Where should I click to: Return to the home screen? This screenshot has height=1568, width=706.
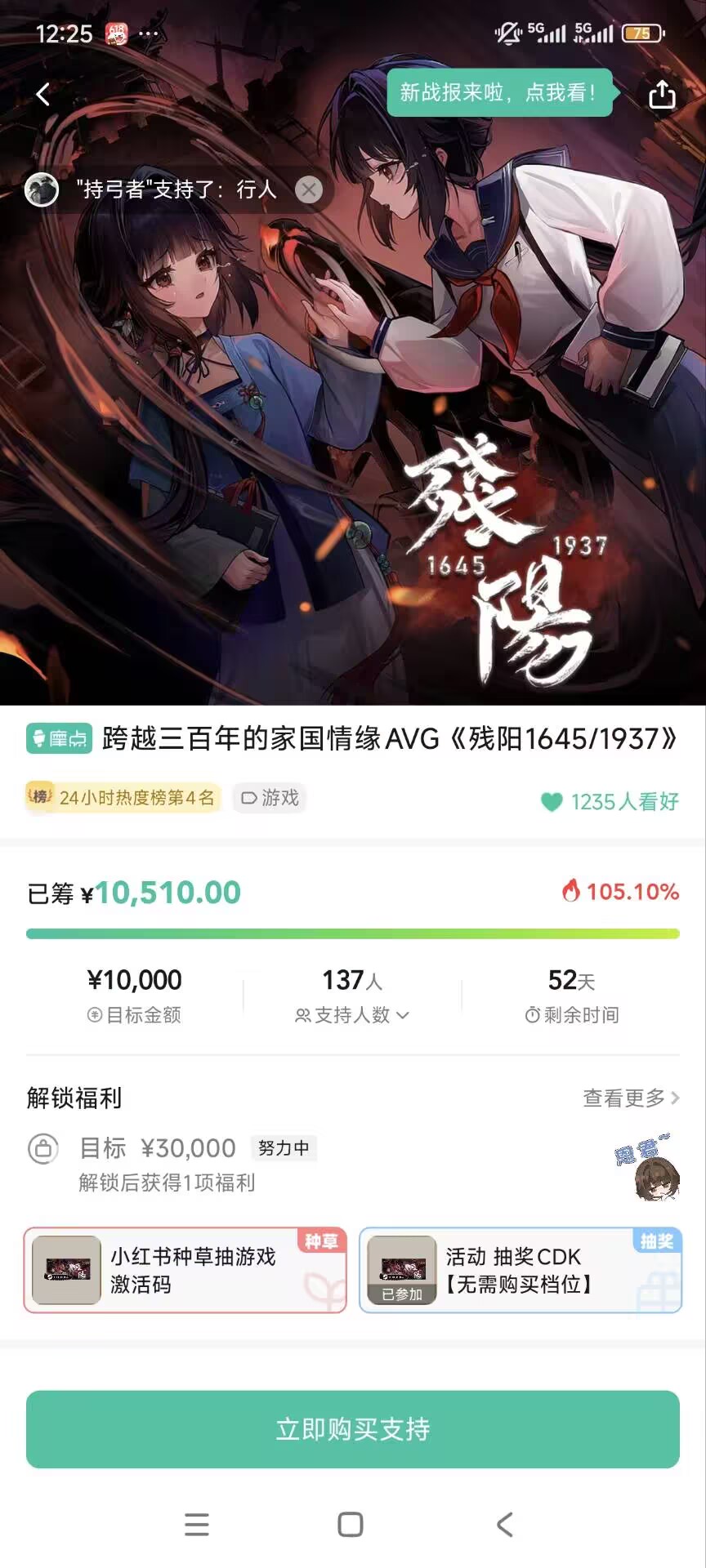pyautogui.click(x=351, y=1524)
